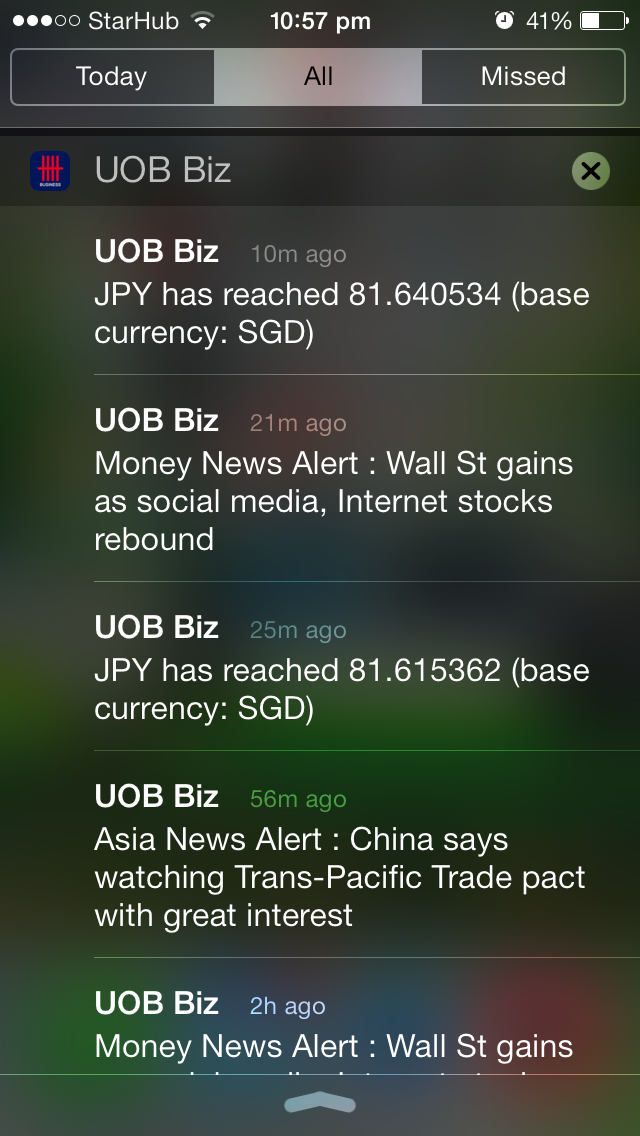
Task: Open the JPY has reached 81.615362 notification
Action: pyautogui.click(x=342, y=667)
